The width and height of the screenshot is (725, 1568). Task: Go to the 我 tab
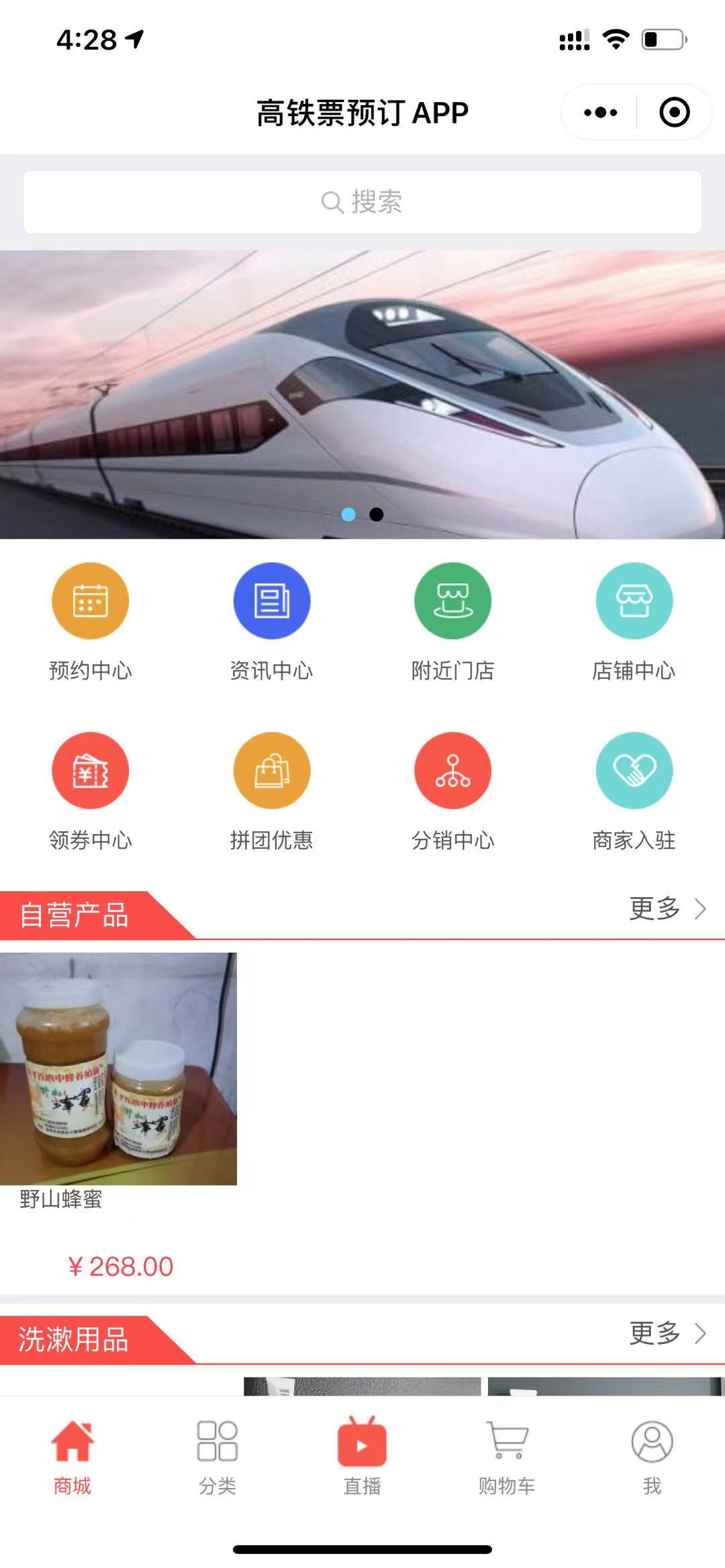pos(652,1457)
